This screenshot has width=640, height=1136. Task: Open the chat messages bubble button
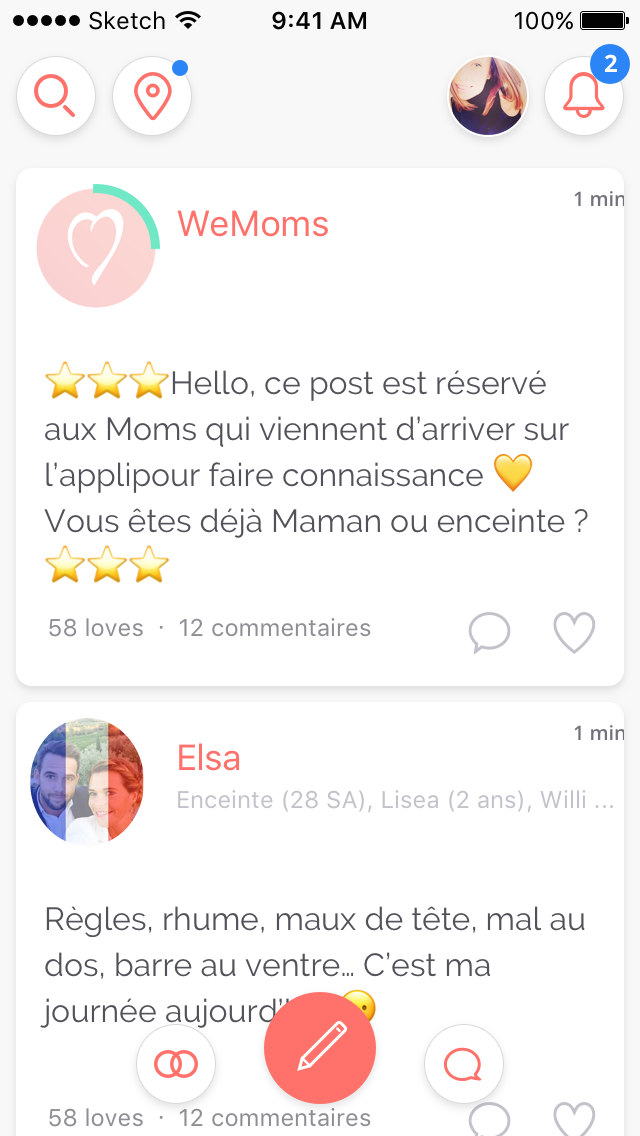[464, 1064]
